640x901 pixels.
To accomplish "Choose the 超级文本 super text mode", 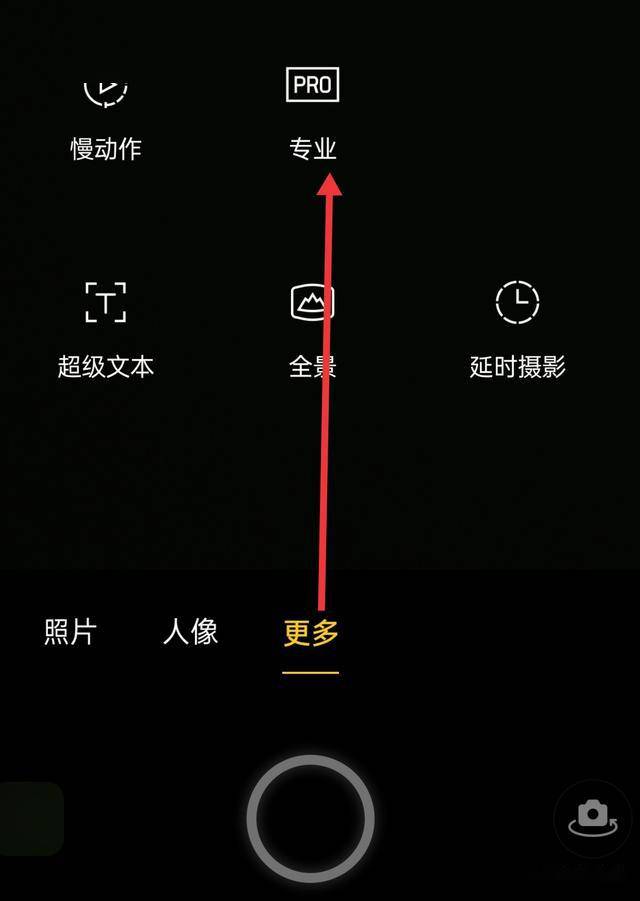I will (x=105, y=328).
